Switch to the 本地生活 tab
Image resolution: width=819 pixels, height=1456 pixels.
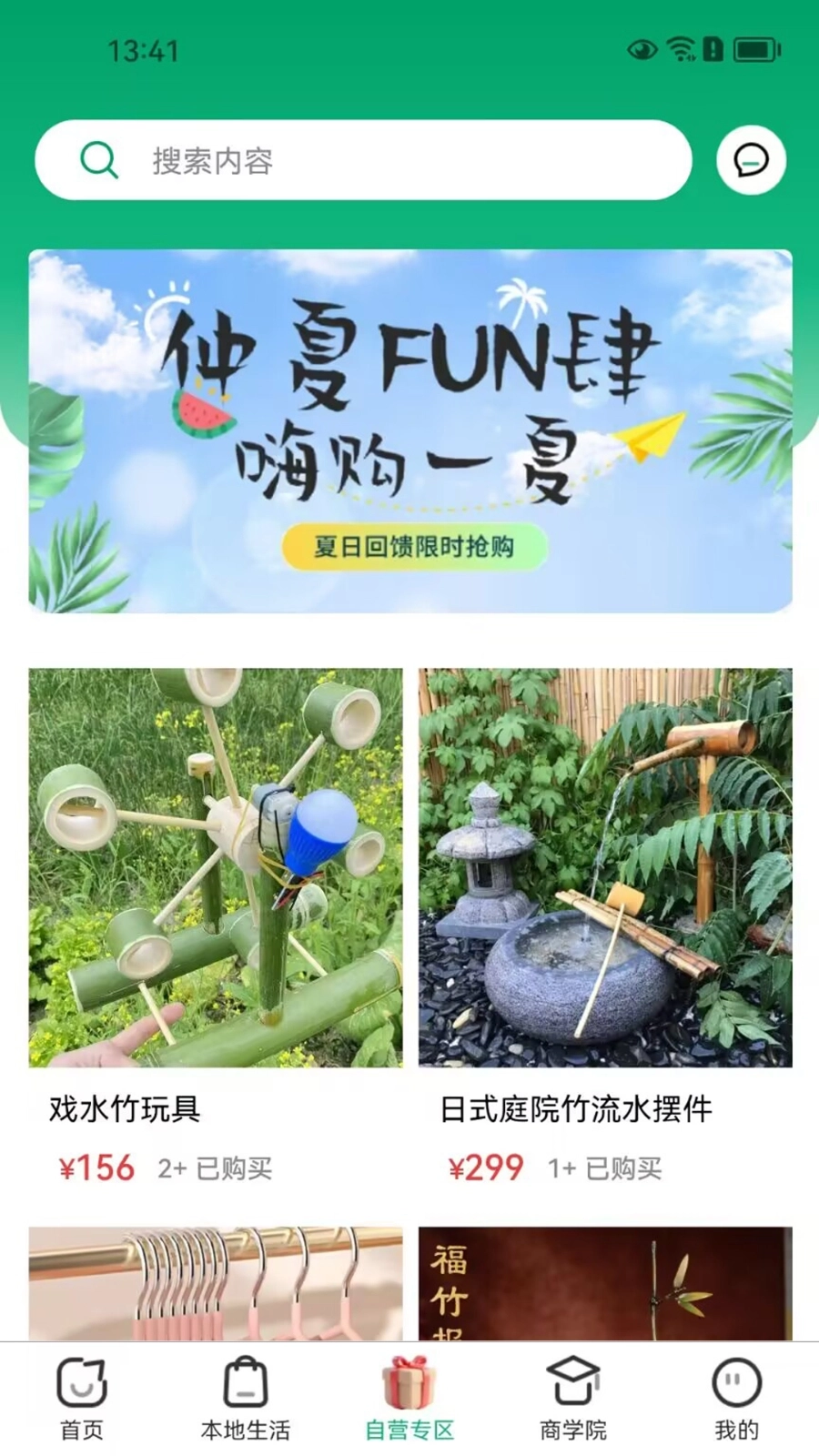pyautogui.click(x=246, y=1399)
